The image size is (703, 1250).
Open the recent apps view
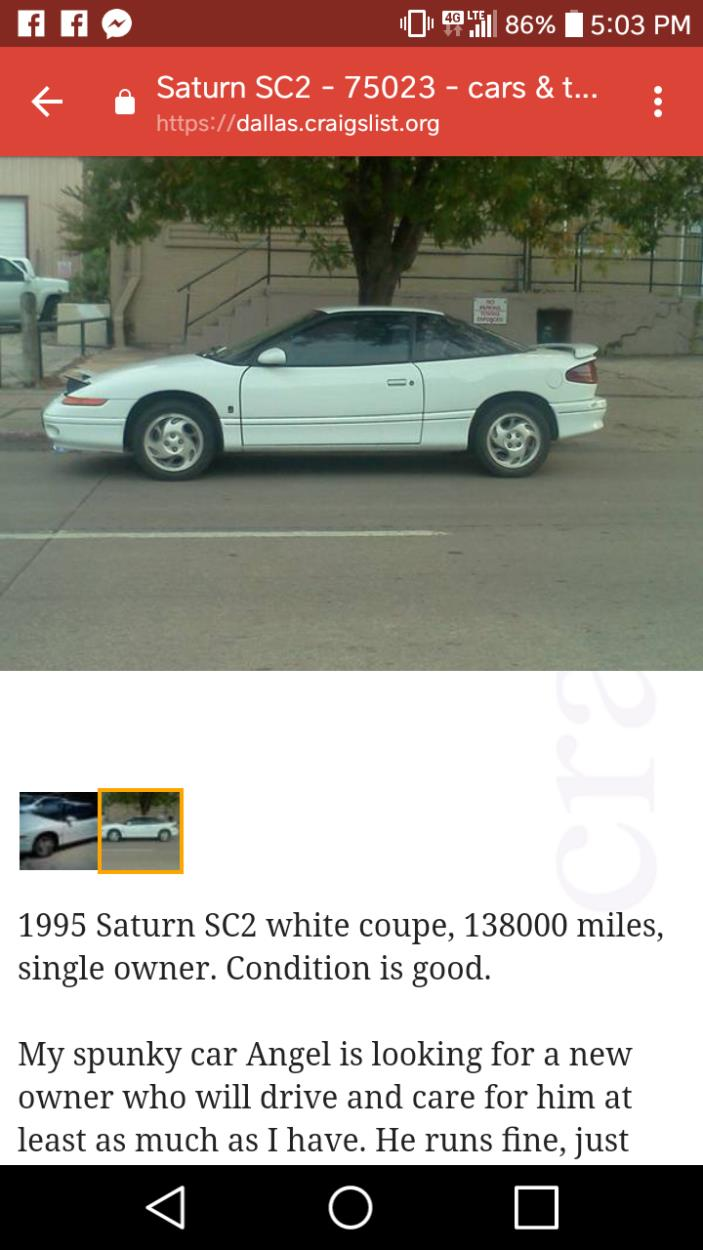pyautogui.click(x=536, y=1207)
